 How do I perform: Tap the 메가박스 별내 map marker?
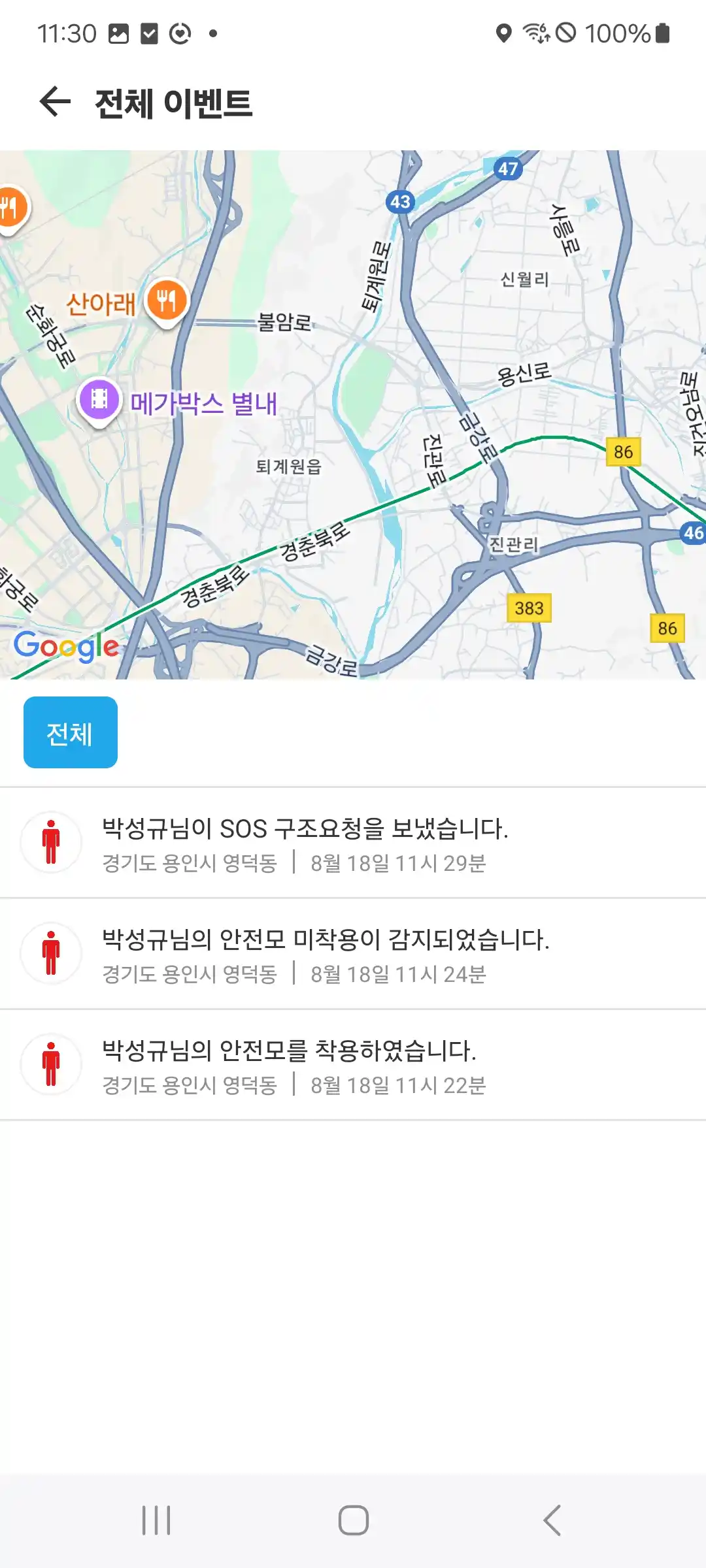pyautogui.click(x=99, y=399)
